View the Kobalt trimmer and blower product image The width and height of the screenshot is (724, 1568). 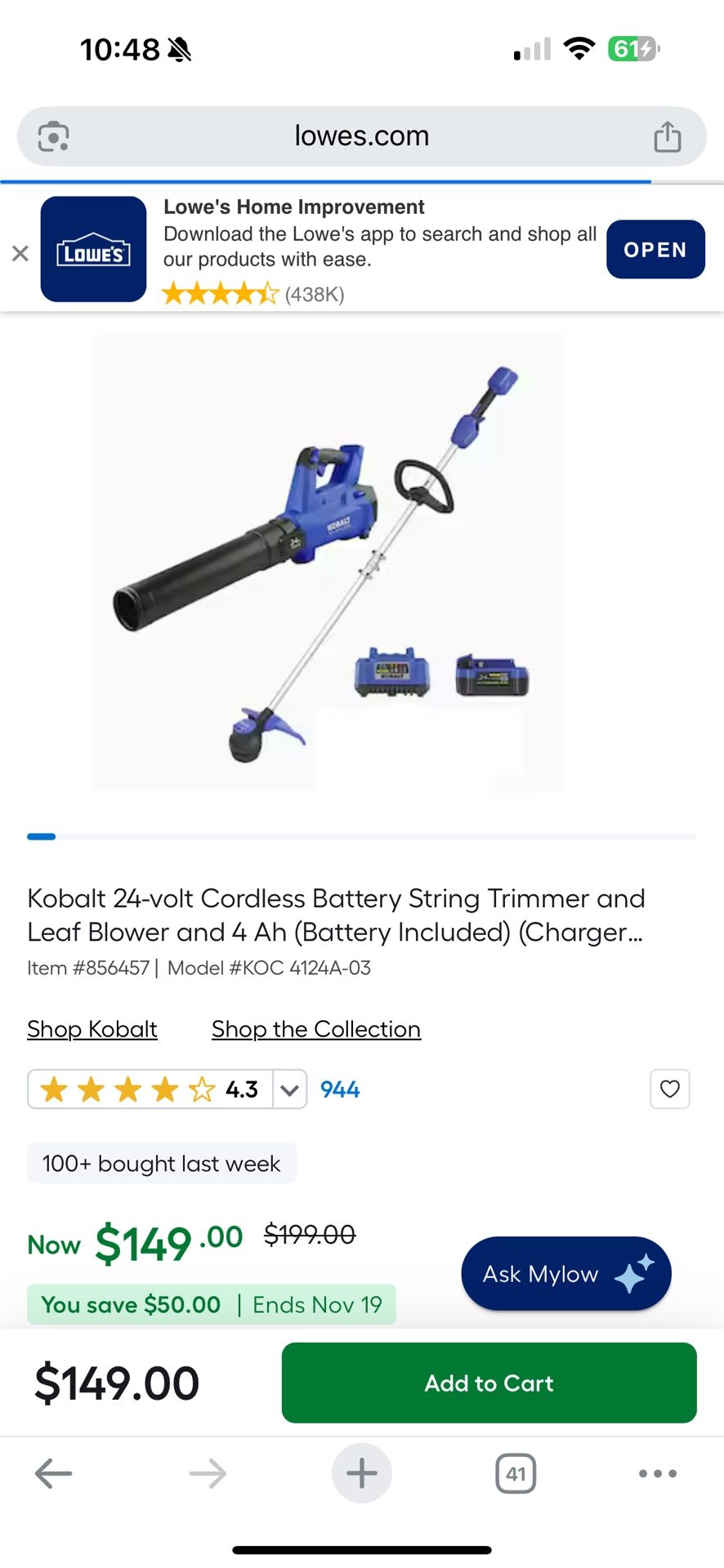coord(328,563)
